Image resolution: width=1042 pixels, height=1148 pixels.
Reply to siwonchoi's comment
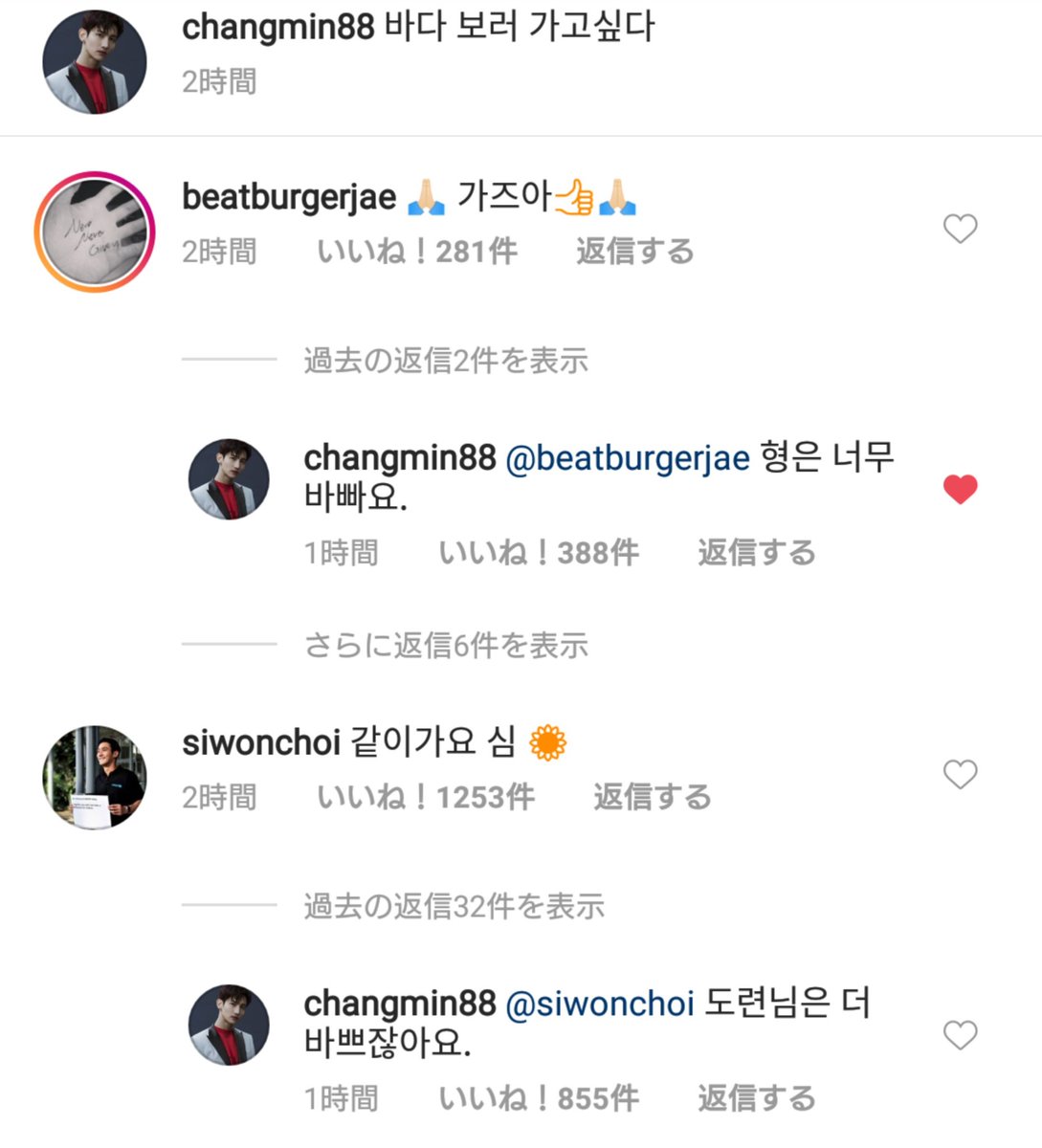pos(652,797)
